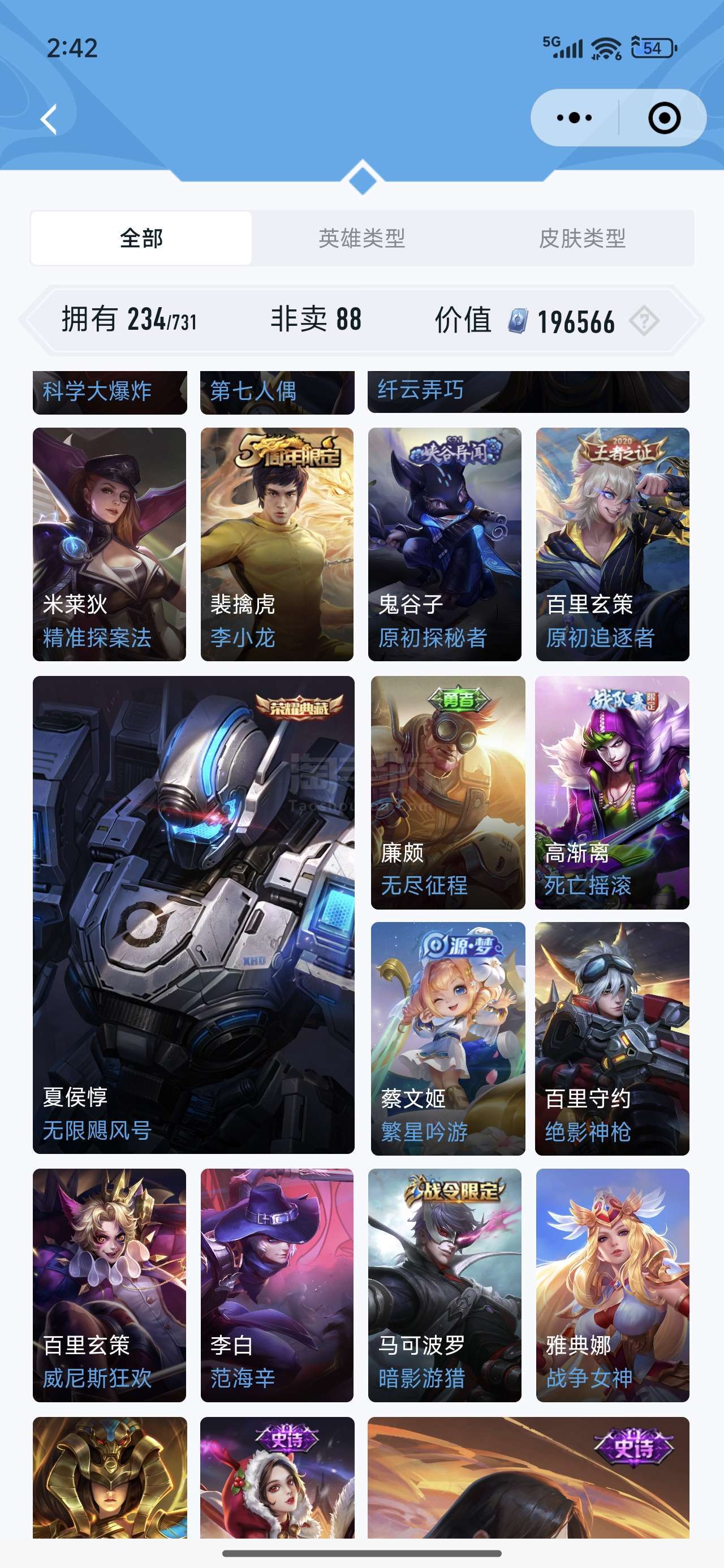The height and width of the screenshot is (1568, 724).
Task: View 鬼谷子 原初探秘者 skin
Action: click(445, 544)
